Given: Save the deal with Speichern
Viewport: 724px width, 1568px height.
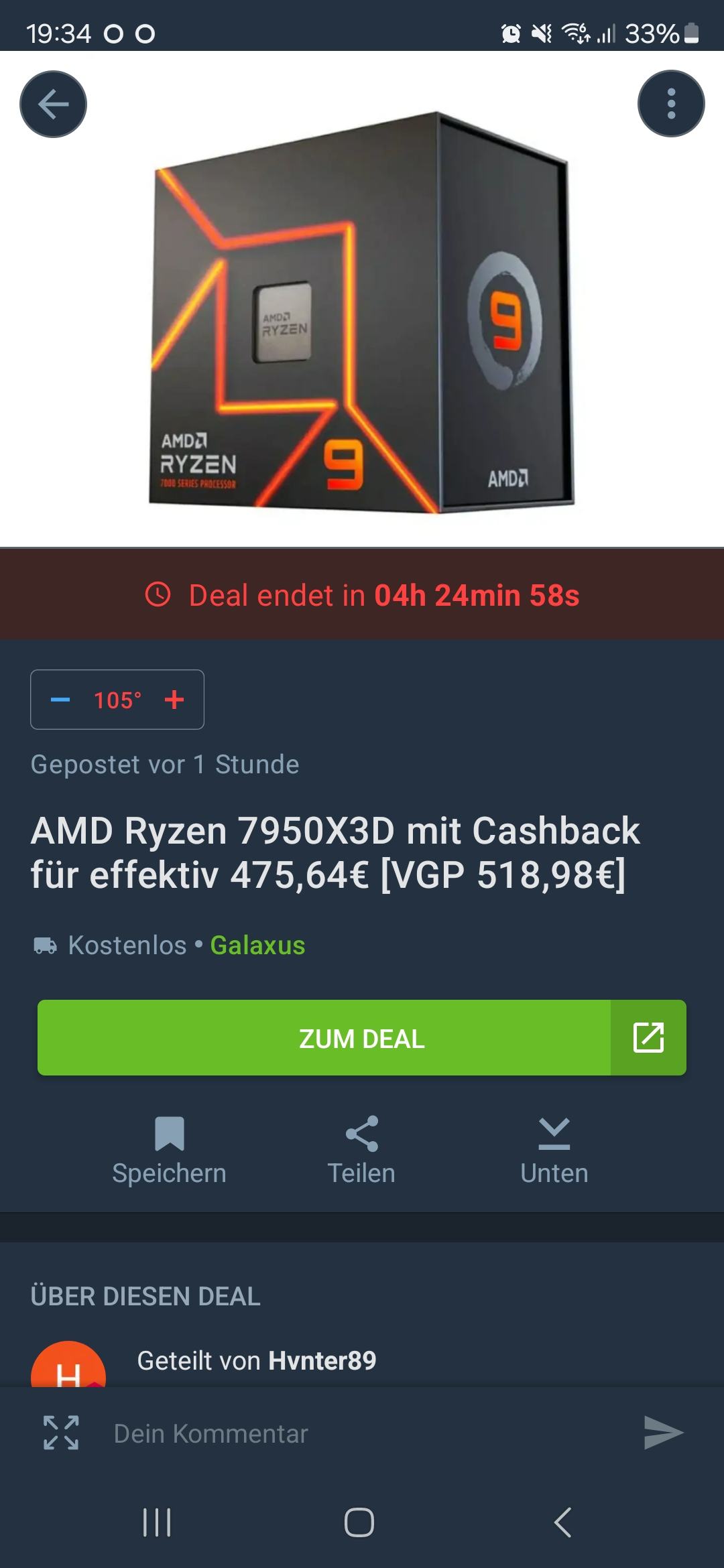Looking at the screenshot, I should coord(169,1150).
